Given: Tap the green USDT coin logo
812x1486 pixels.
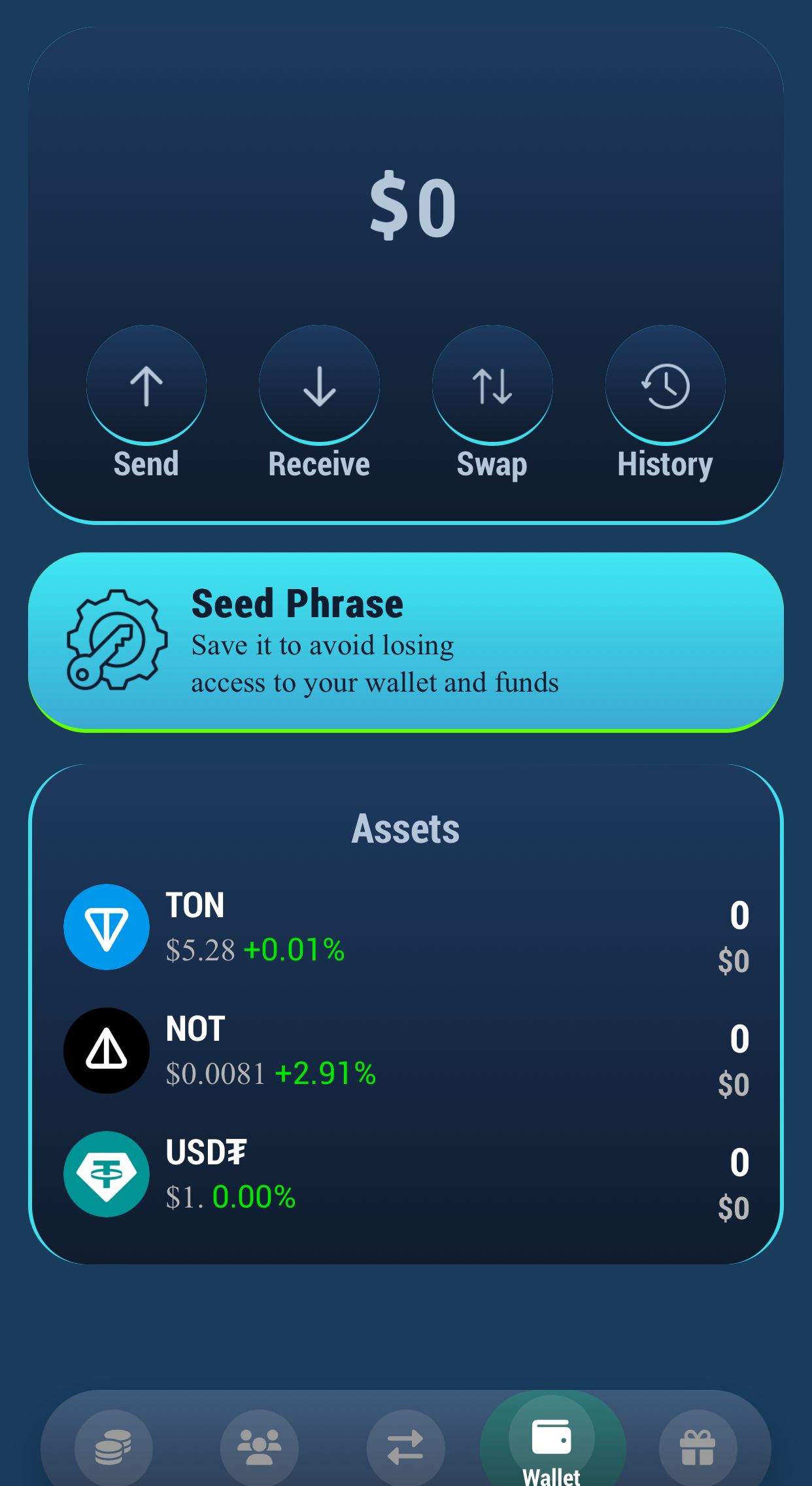Looking at the screenshot, I should (107, 1174).
